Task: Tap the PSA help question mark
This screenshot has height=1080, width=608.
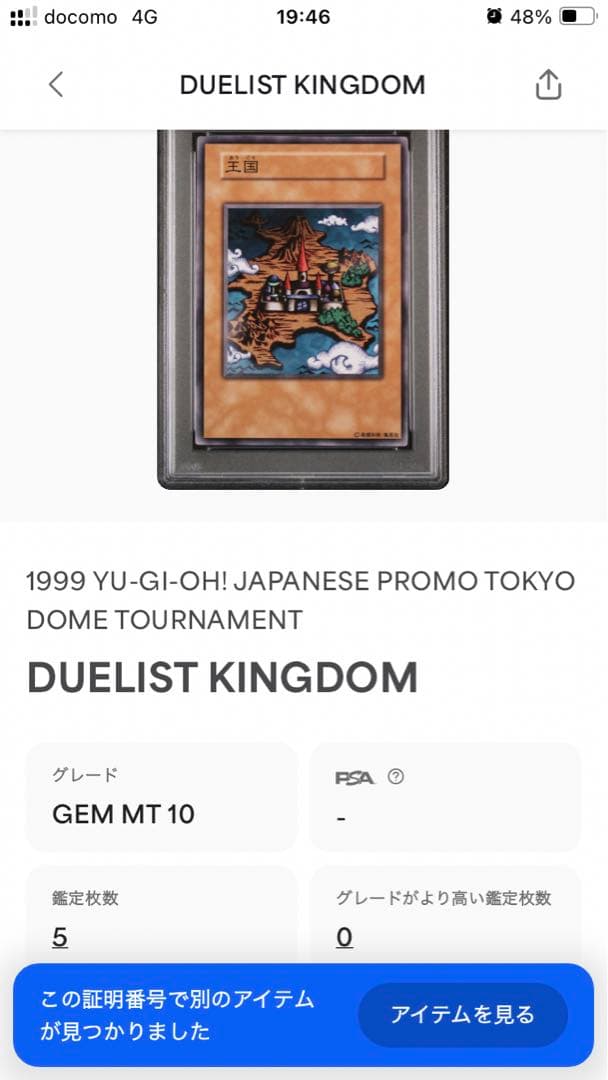Action: 396,777
